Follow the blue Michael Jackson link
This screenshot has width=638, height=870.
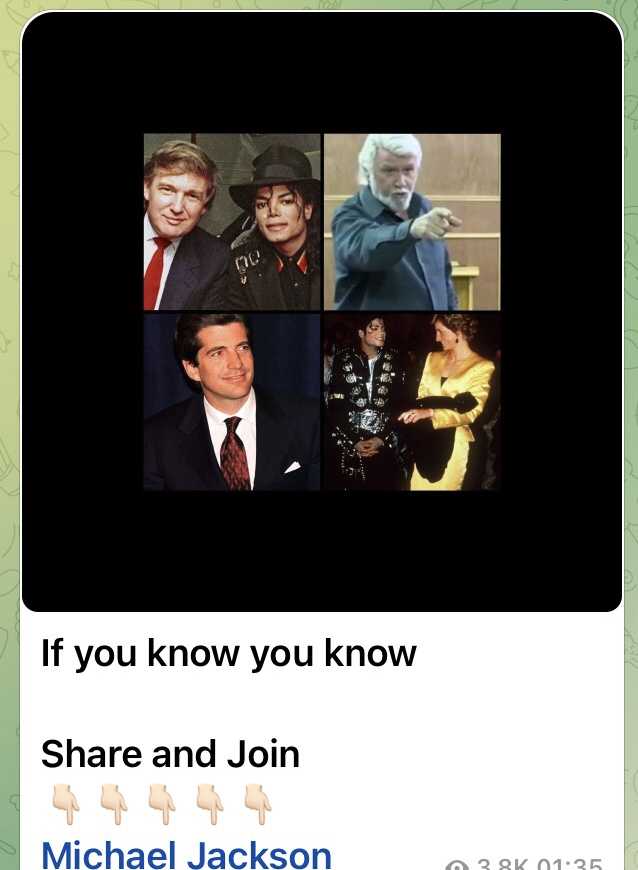click(186, 855)
